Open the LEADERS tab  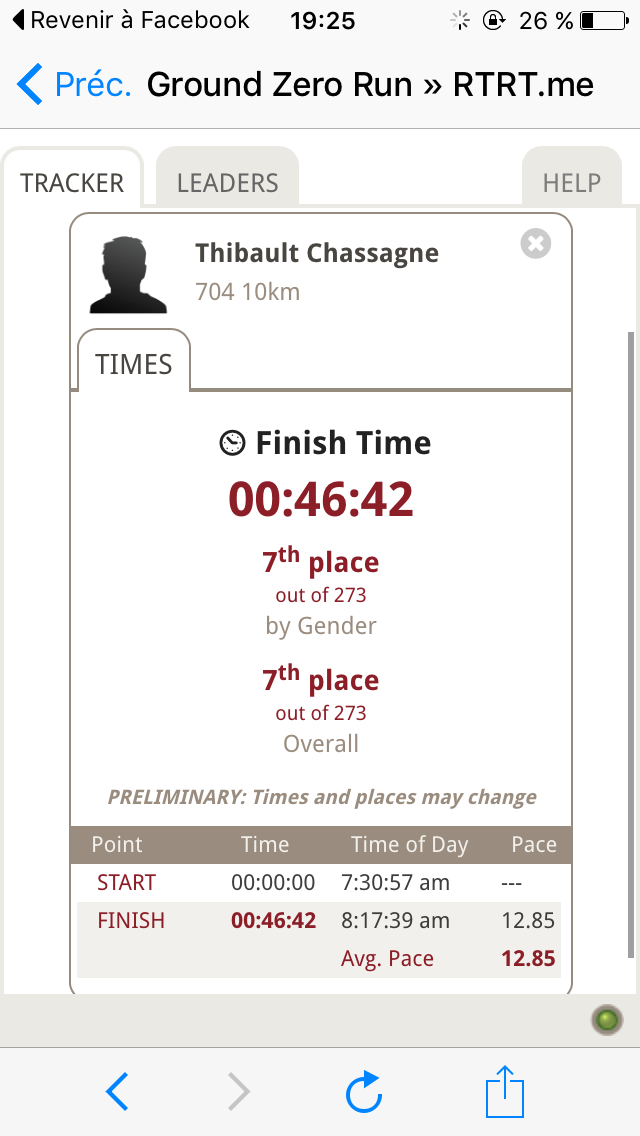pyautogui.click(x=227, y=183)
